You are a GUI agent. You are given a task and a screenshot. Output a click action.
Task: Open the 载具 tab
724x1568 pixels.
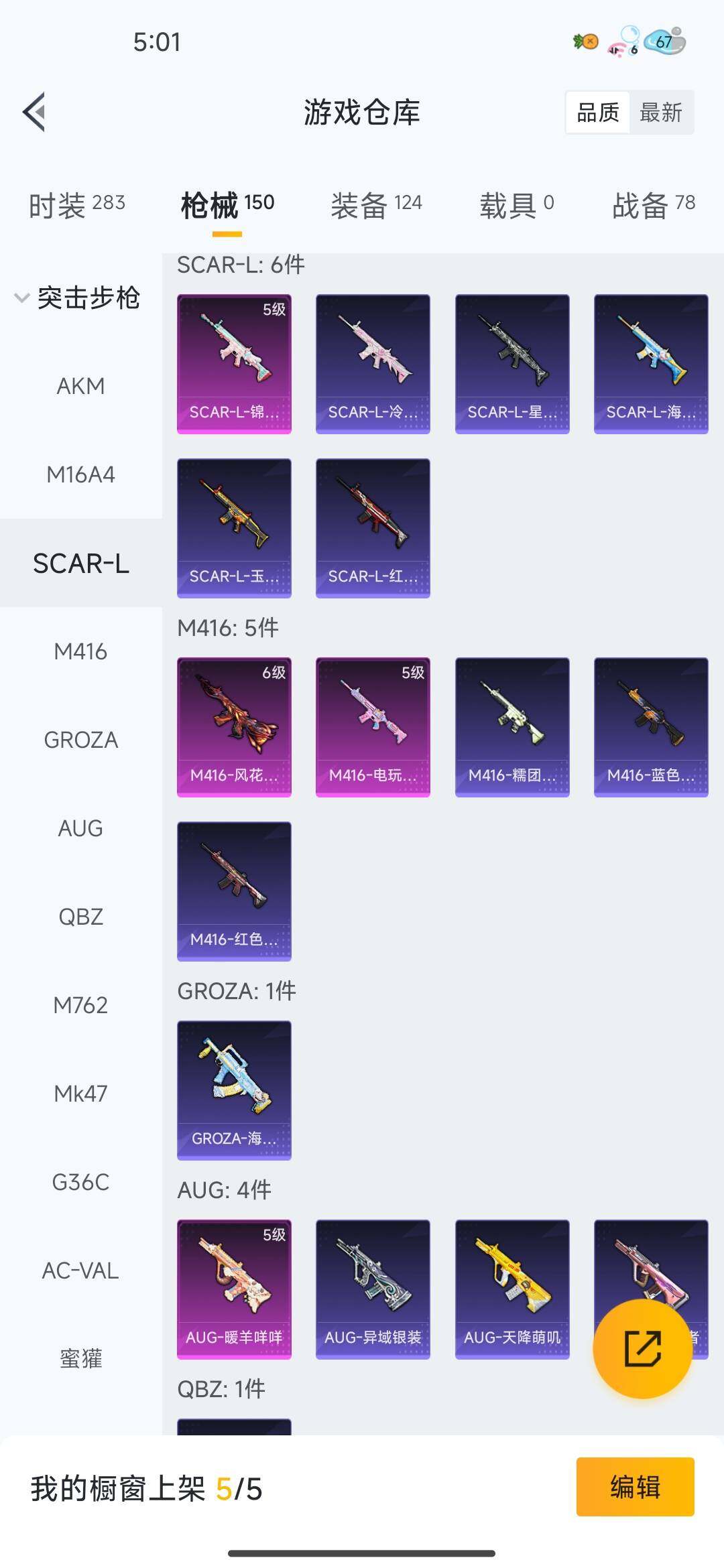[516, 205]
